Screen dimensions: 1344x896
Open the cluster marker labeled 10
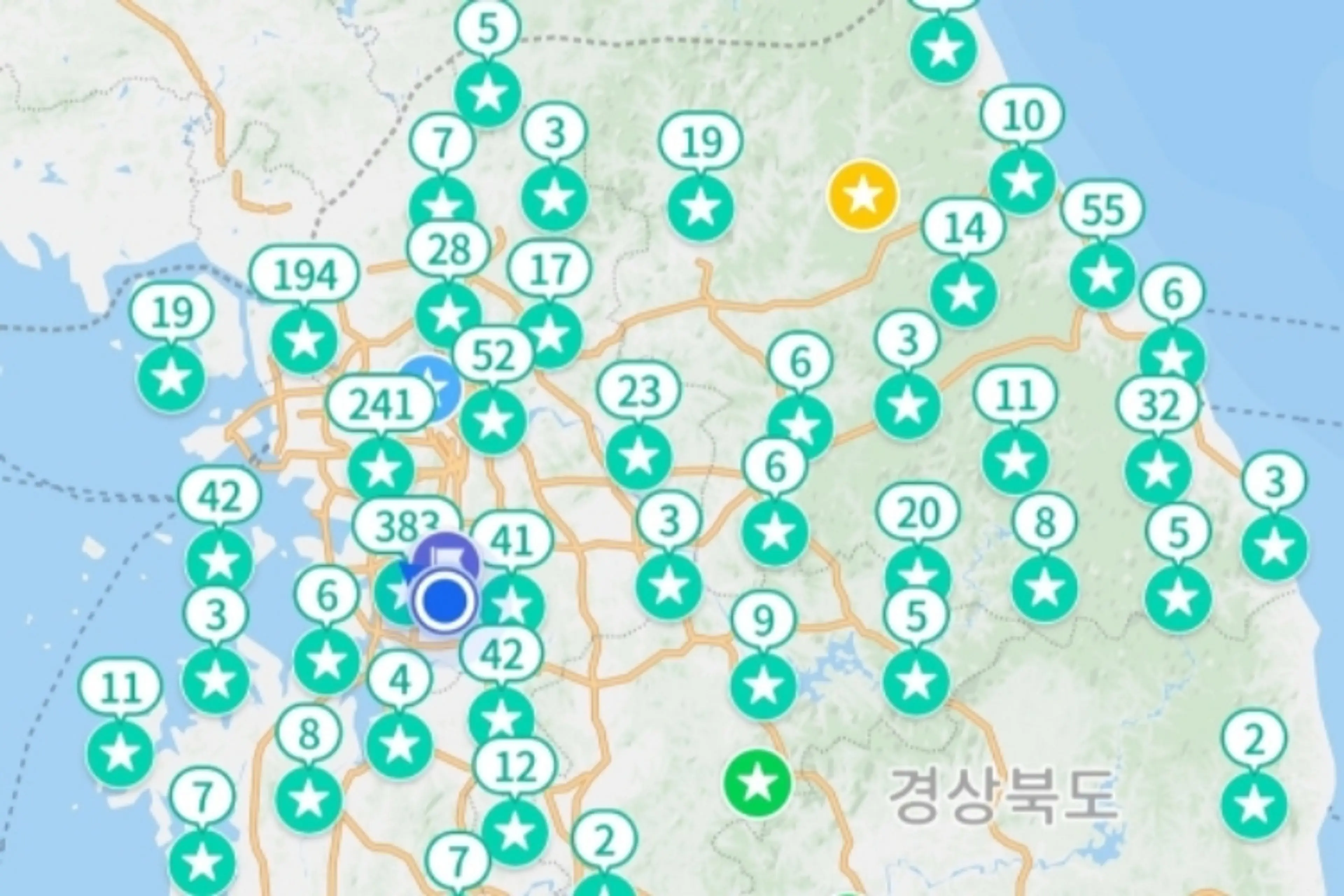pos(1022,182)
